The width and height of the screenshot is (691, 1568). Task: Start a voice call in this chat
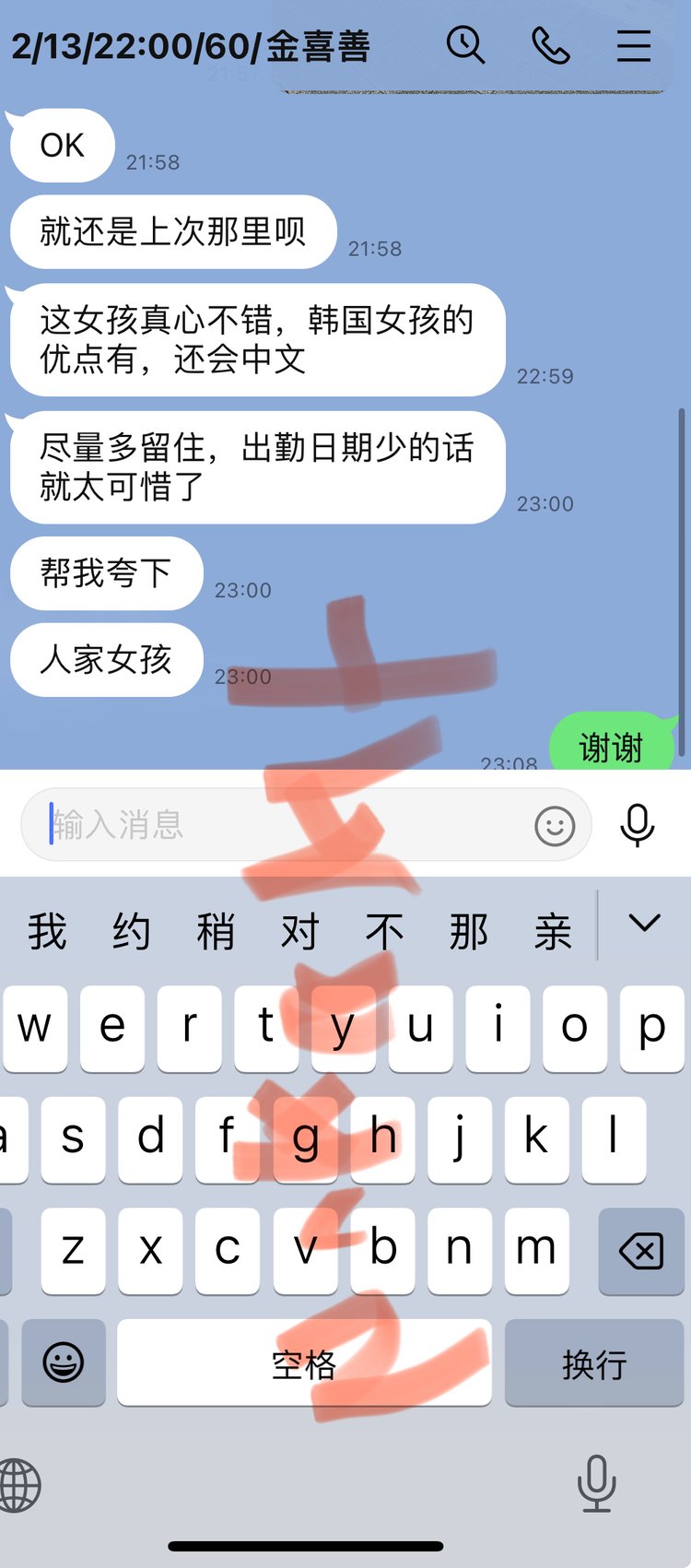click(550, 45)
